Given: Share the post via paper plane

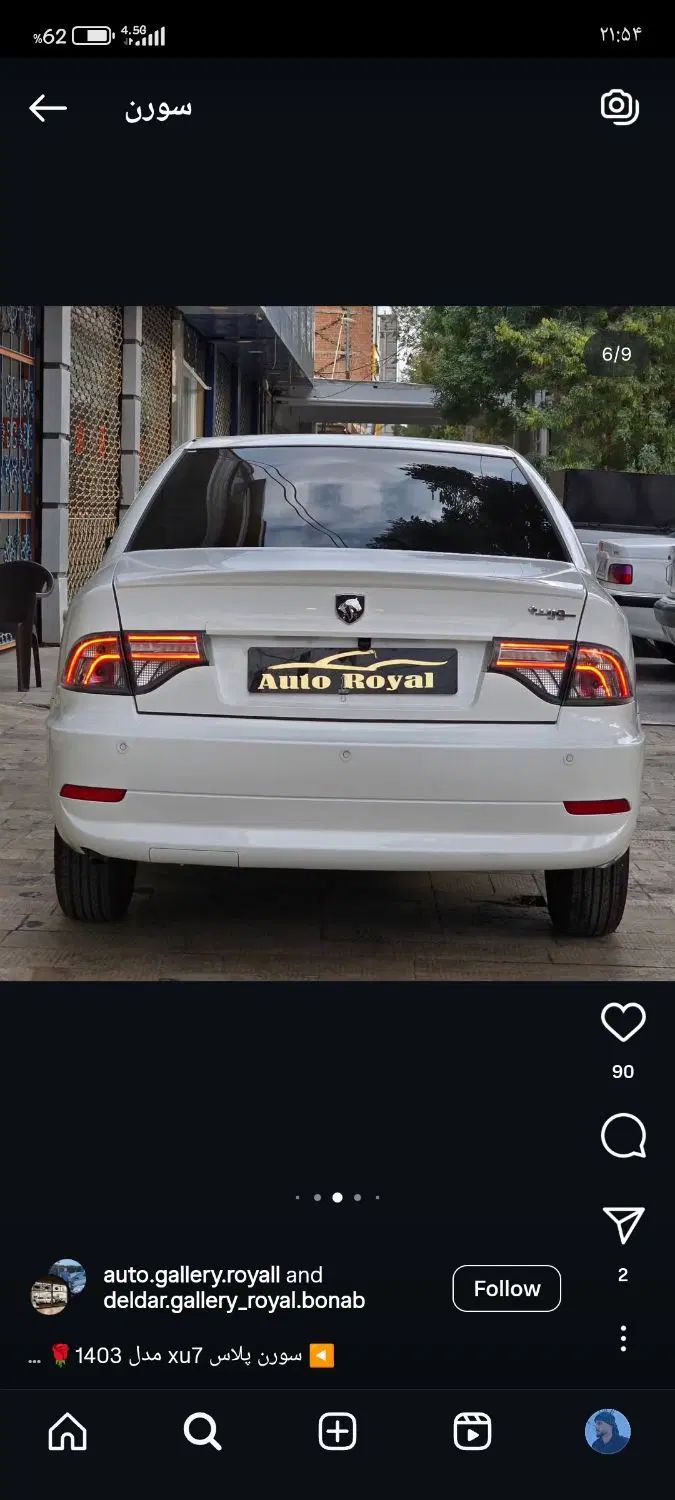Looking at the screenshot, I should (x=623, y=1225).
